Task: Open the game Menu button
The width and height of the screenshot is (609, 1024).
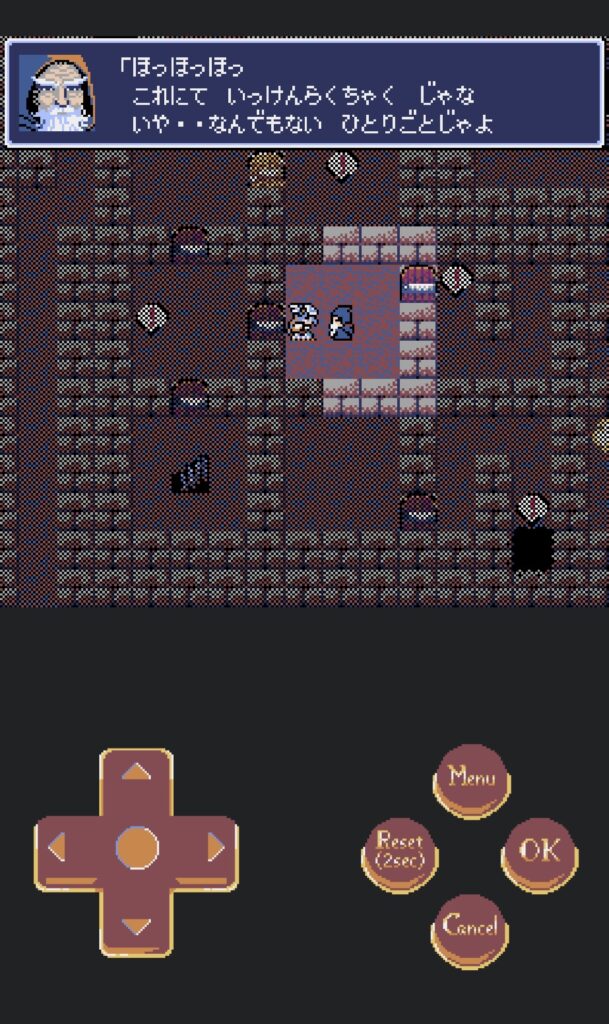Action: [x=471, y=777]
